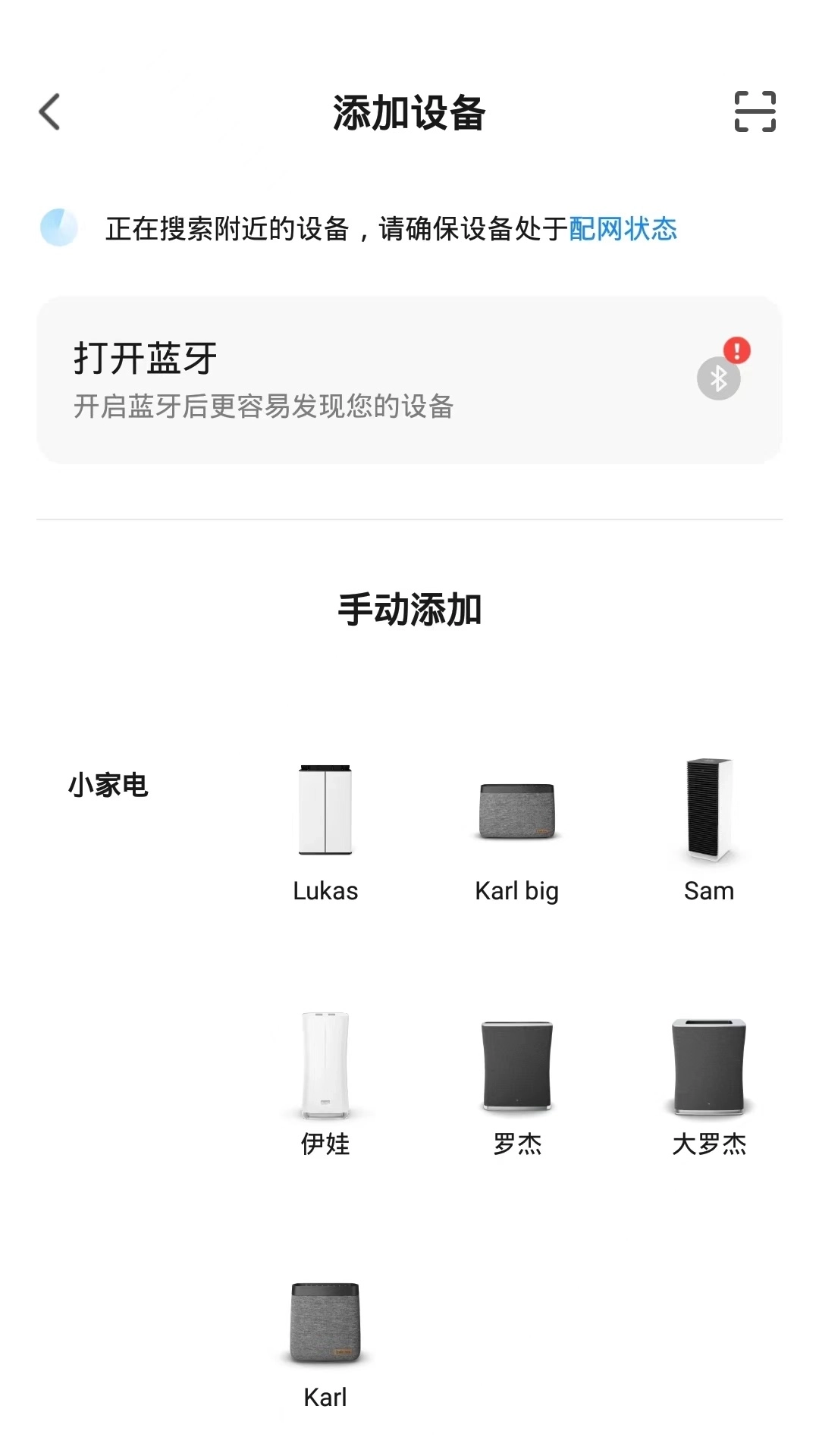The width and height of the screenshot is (819, 1456).
Task: Add the 罗杰 device
Action: pos(517,1084)
